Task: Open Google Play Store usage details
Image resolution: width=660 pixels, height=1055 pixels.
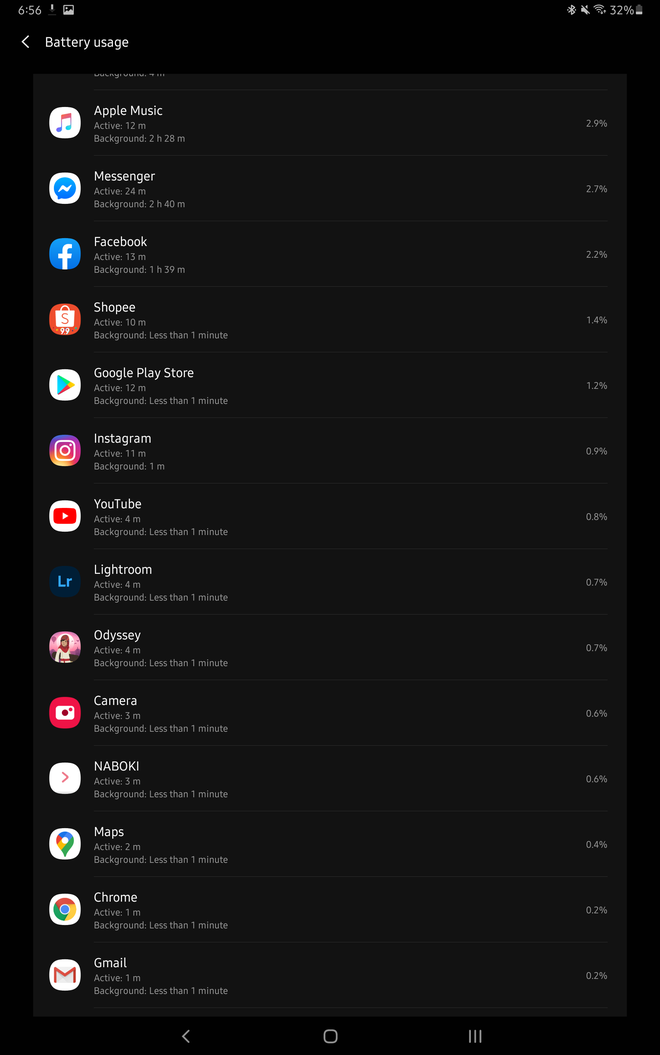Action: click(330, 386)
